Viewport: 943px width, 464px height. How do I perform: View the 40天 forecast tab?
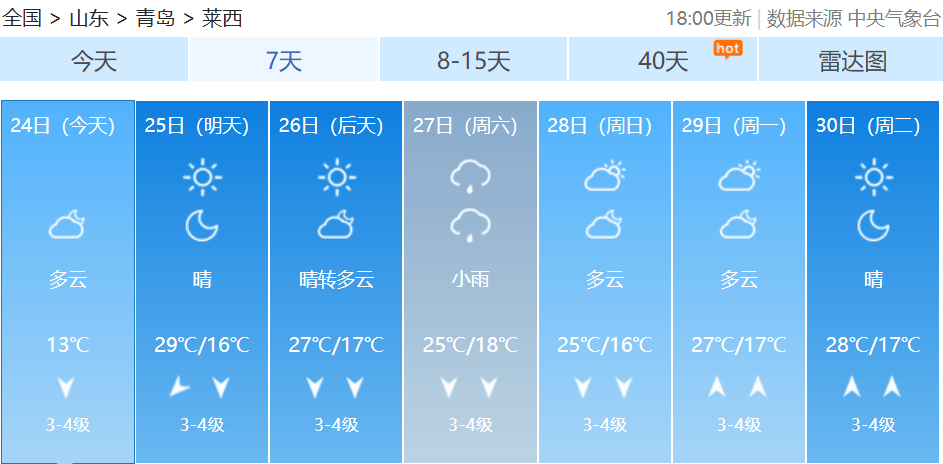pos(663,61)
